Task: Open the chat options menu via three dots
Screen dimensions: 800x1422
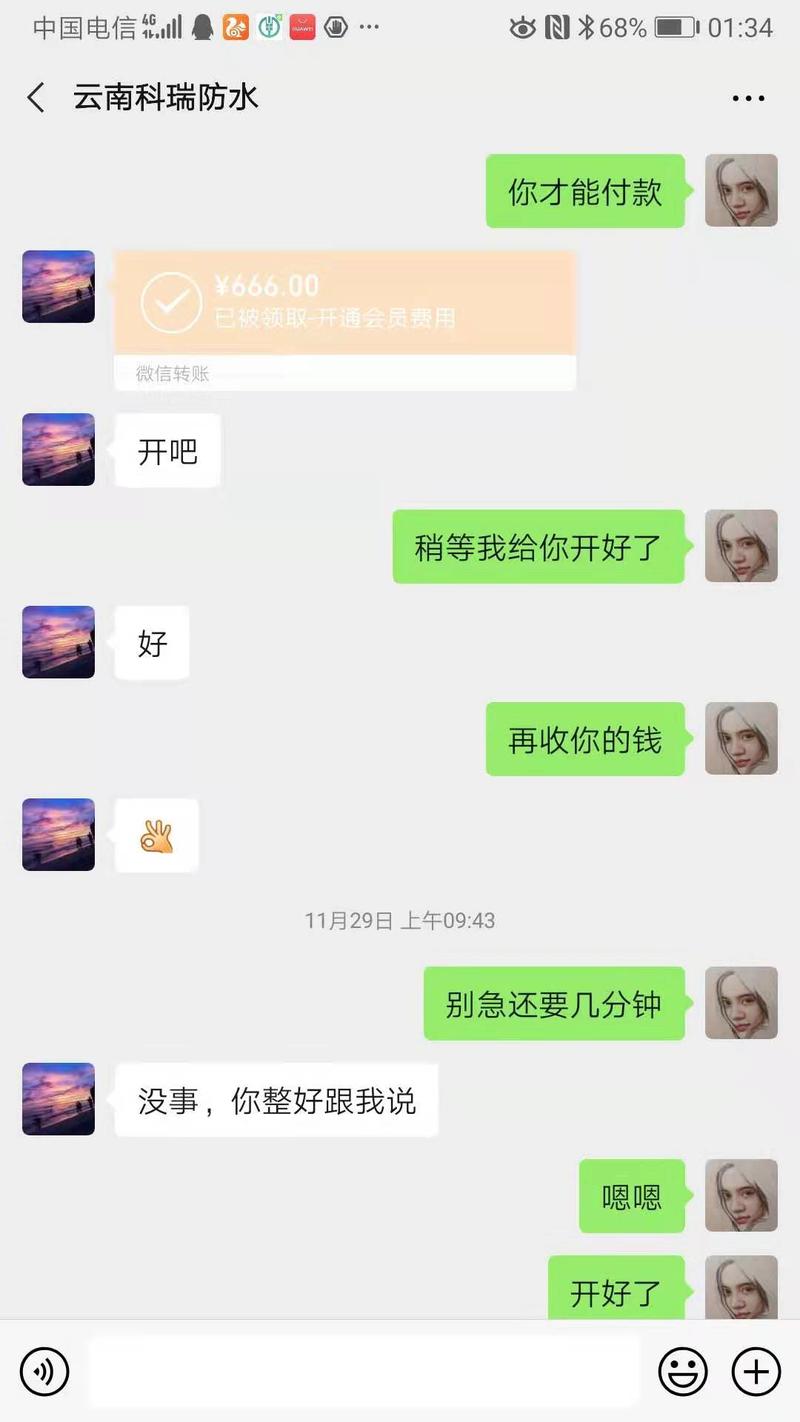Action: (x=747, y=97)
